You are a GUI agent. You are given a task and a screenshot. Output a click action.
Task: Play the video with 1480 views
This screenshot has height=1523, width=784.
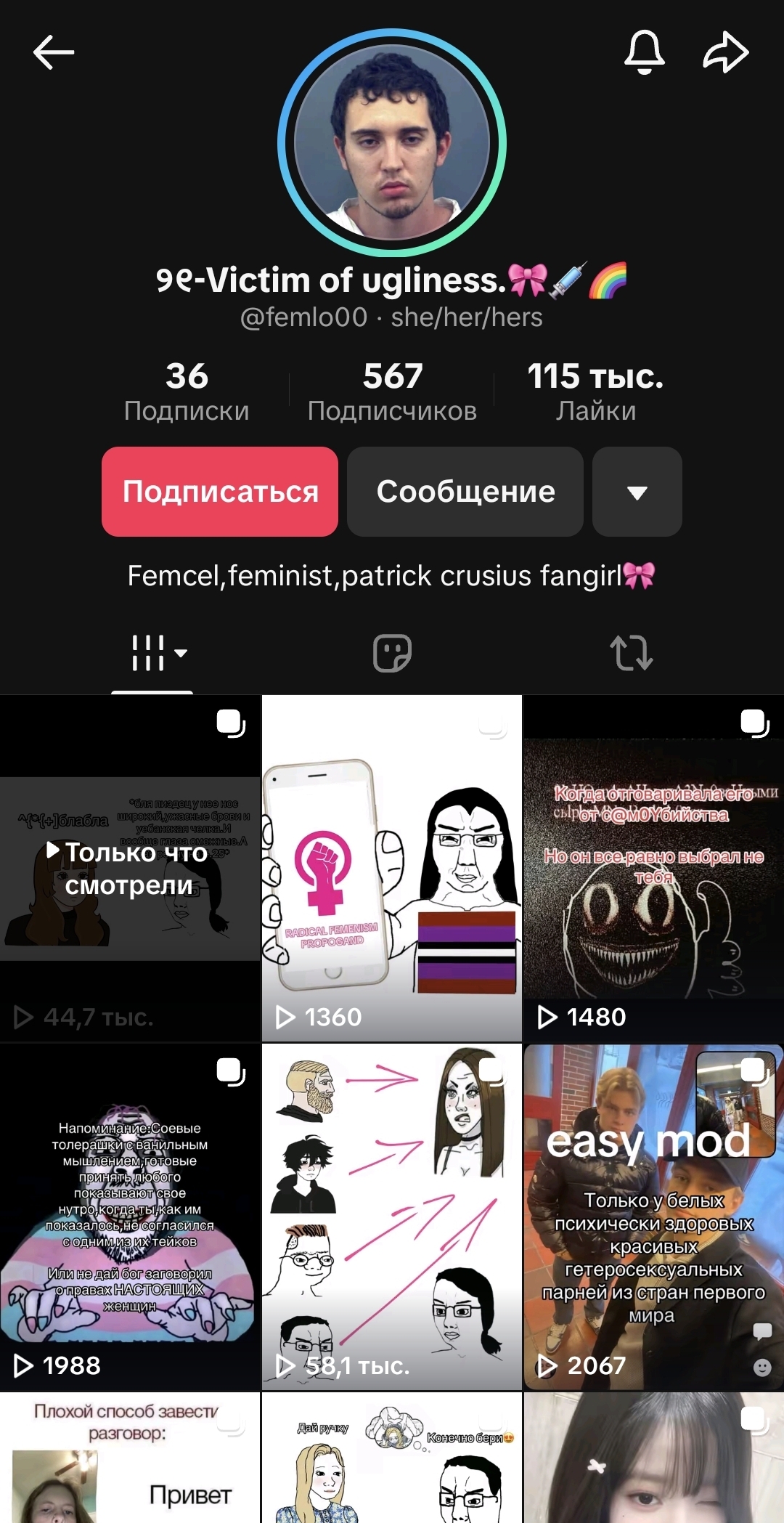(653, 868)
